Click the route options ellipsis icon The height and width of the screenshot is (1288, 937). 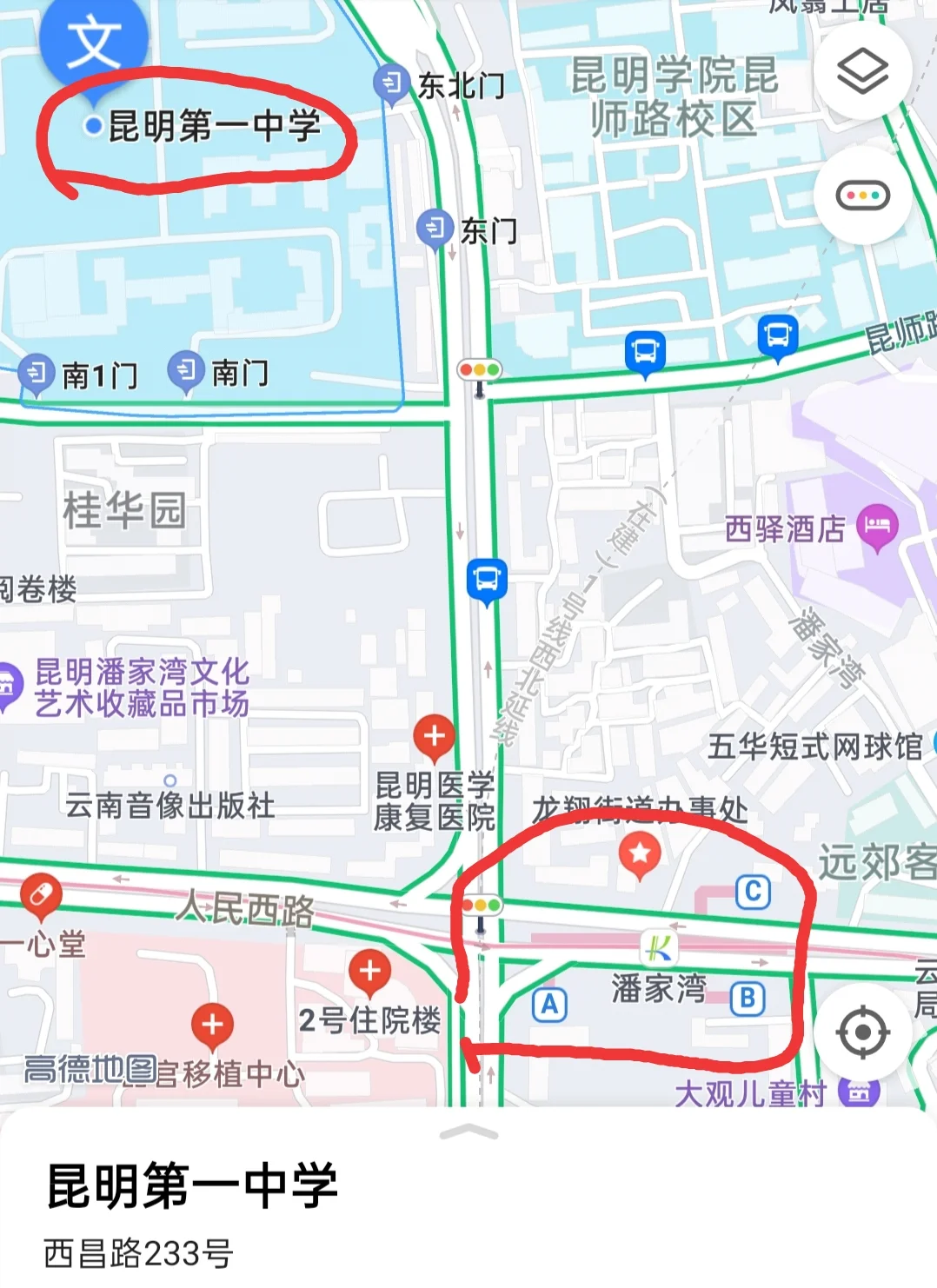(861, 196)
